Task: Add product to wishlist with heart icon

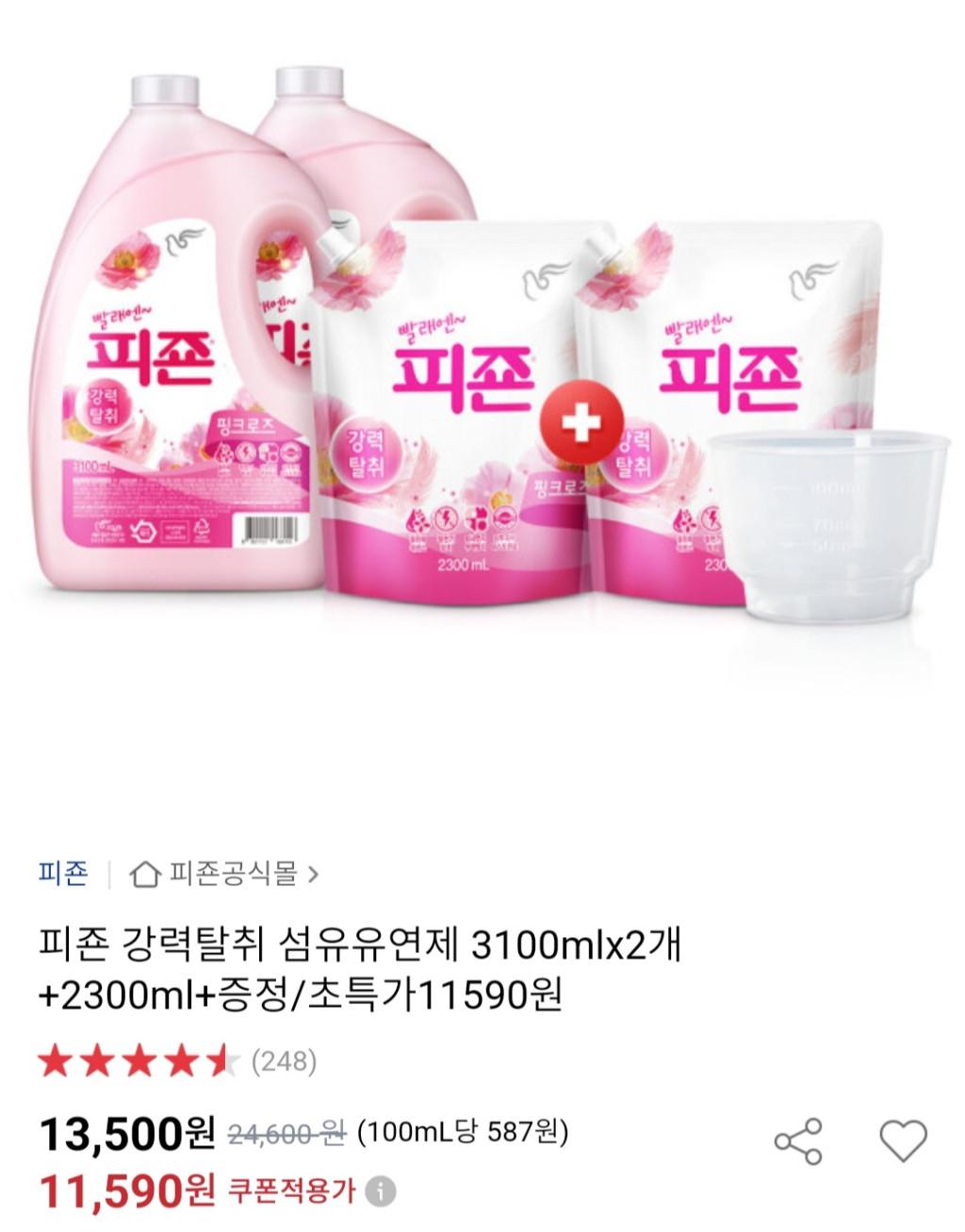Action: coord(903,1142)
